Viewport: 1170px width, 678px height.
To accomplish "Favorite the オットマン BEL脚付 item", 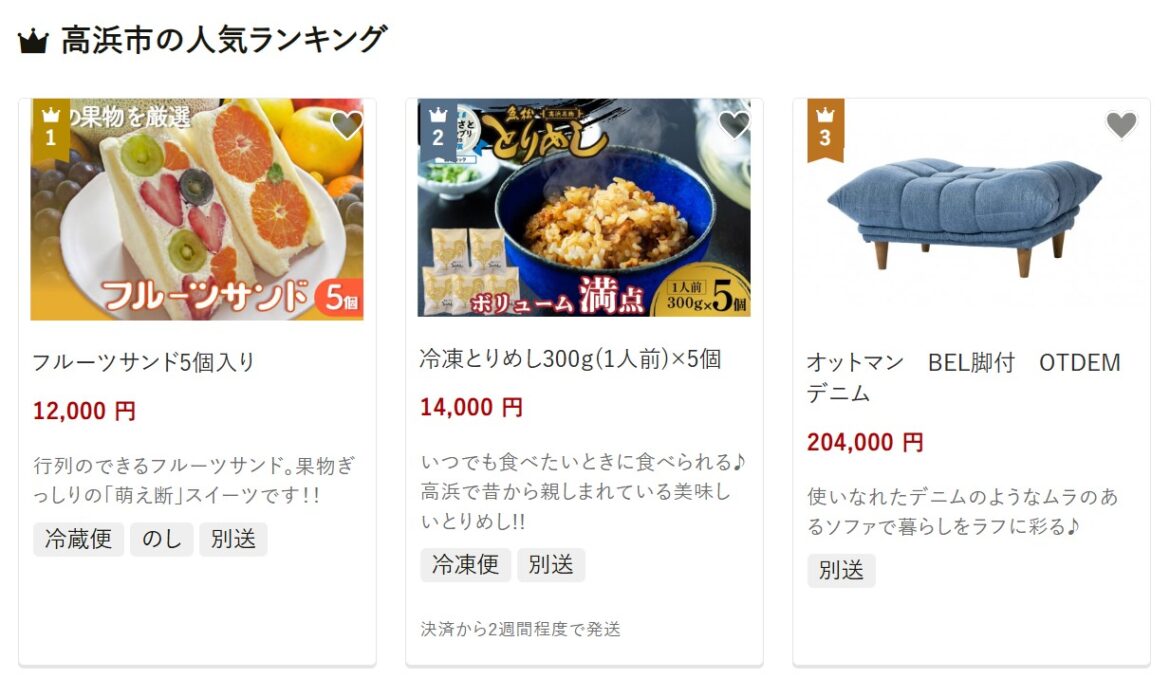I will (x=1121, y=125).
